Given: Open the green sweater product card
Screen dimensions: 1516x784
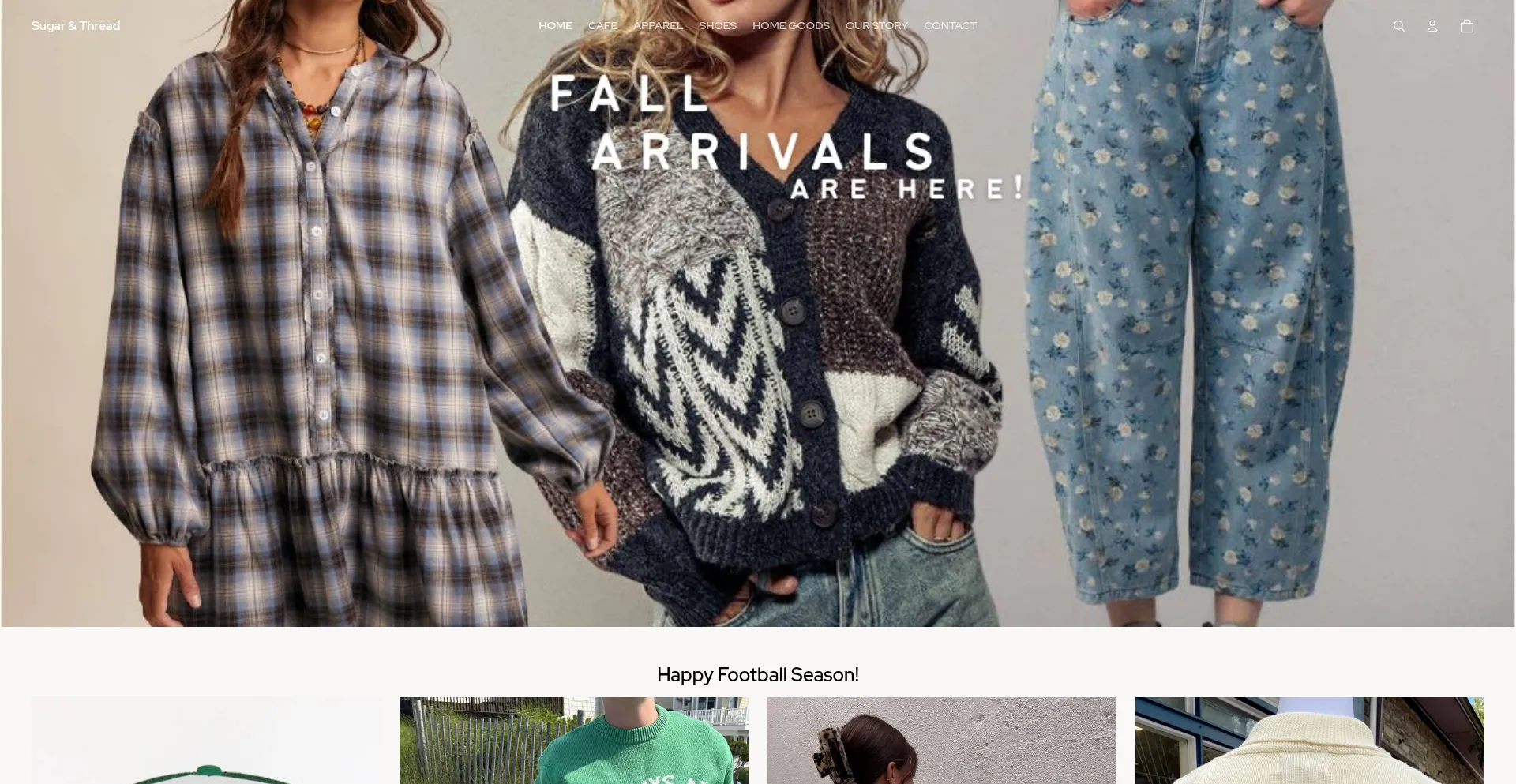Looking at the screenshot, I should [573, 742].
